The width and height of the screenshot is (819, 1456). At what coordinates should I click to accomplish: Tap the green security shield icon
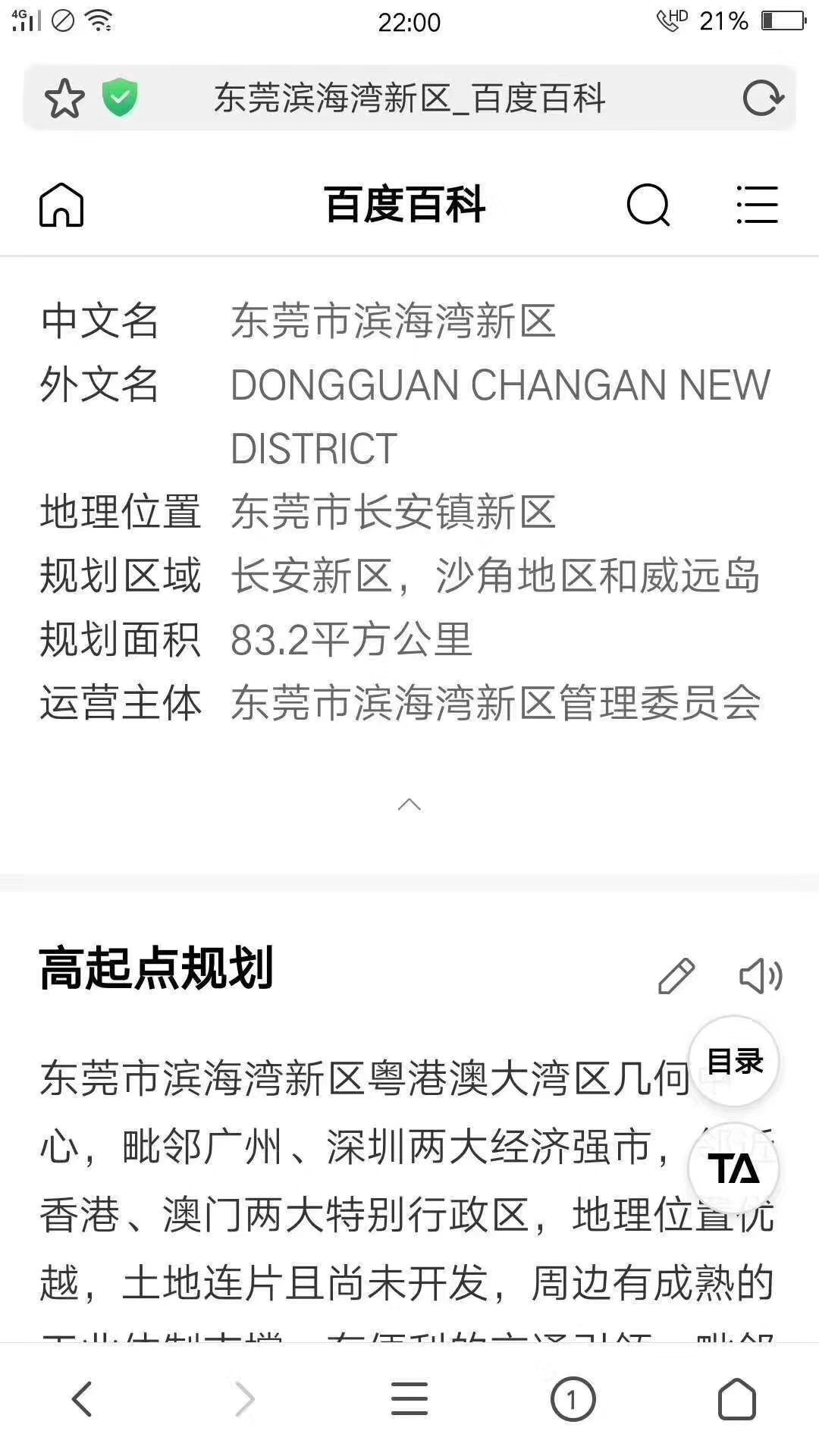120,98
